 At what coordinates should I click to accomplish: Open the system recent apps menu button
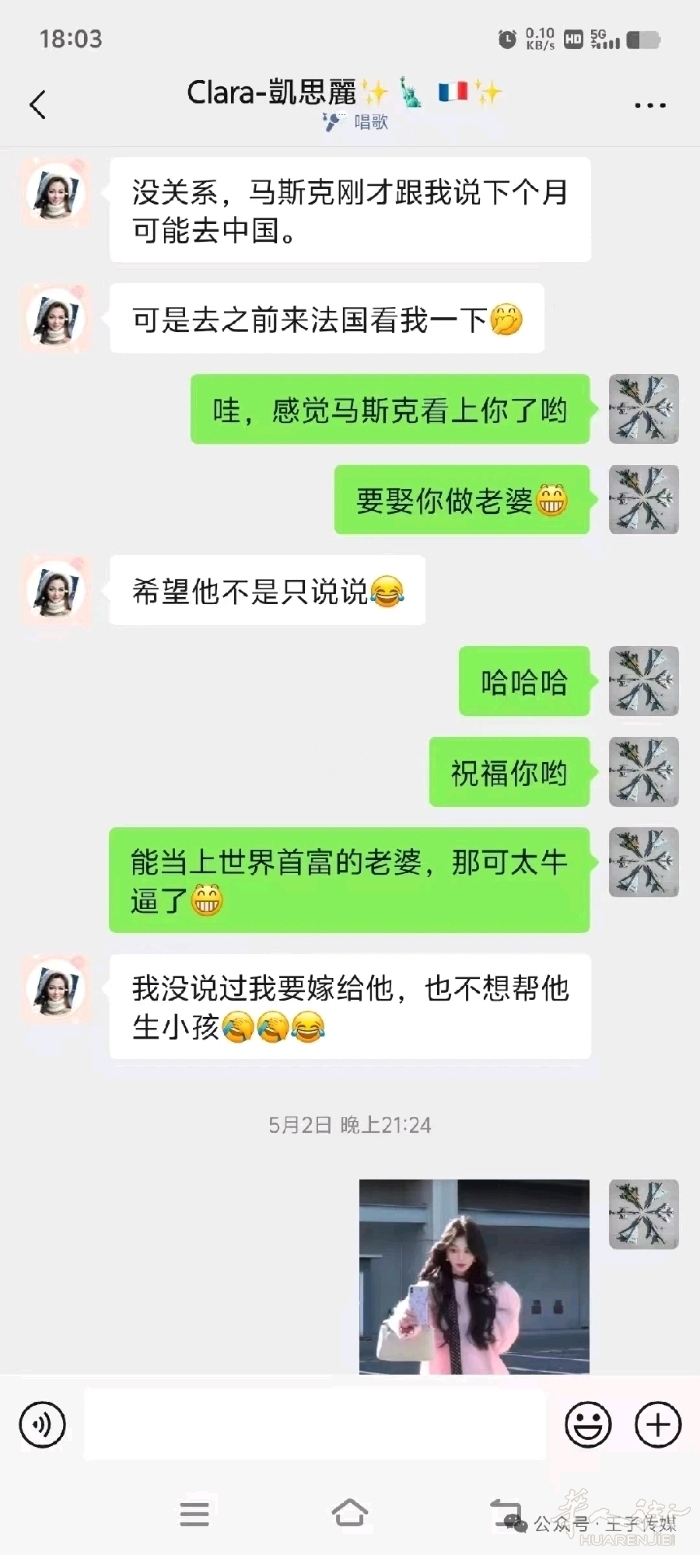[194, 1513]
